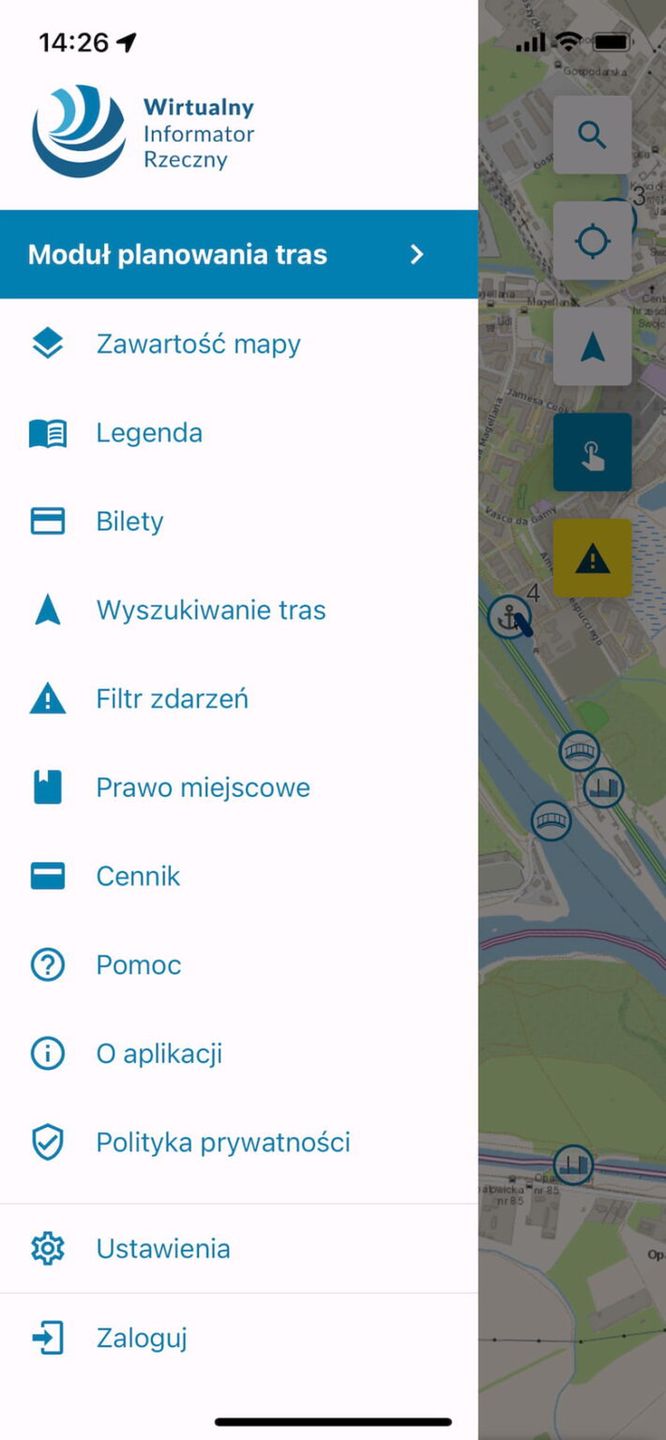Open Bilety section

point(130,521)
